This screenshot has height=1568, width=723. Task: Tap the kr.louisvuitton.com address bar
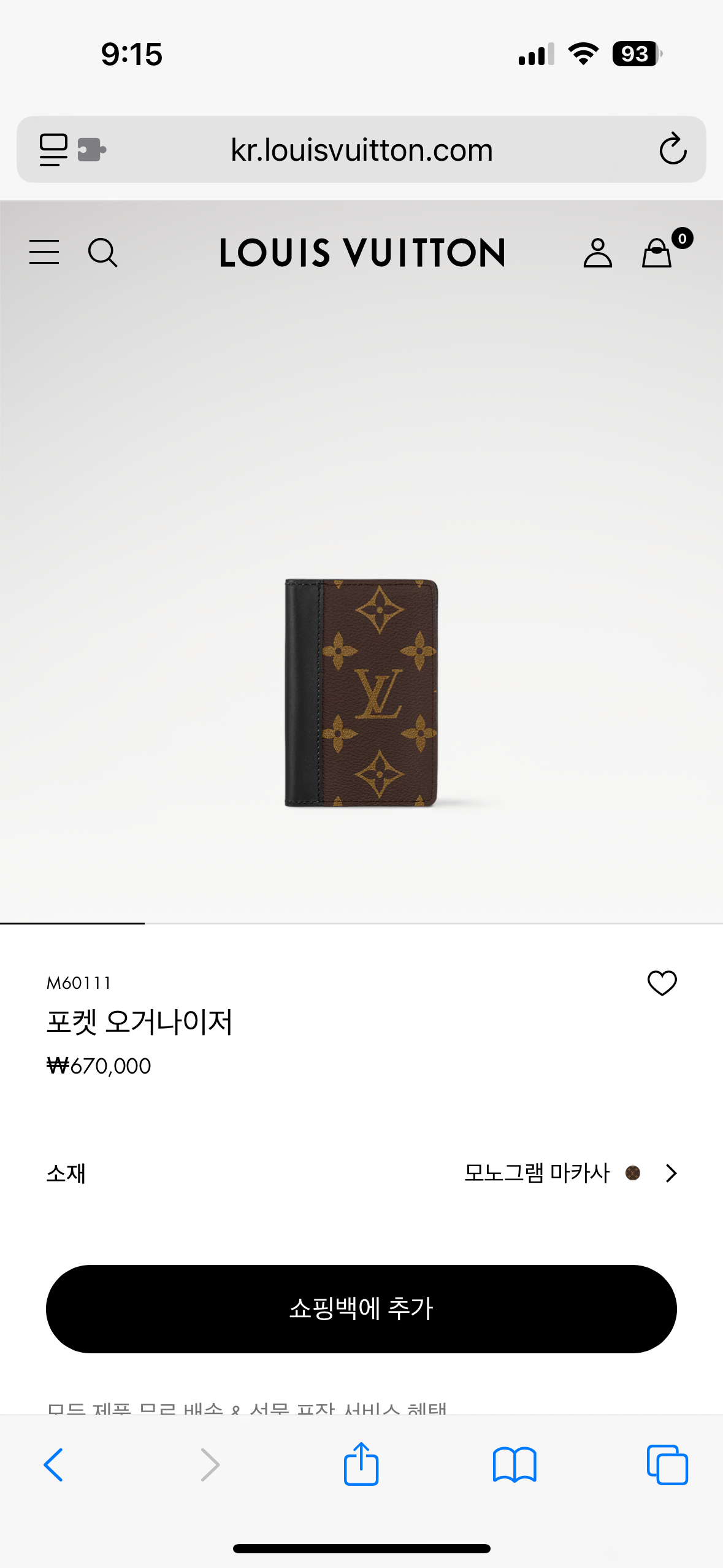tap(361, 150)
